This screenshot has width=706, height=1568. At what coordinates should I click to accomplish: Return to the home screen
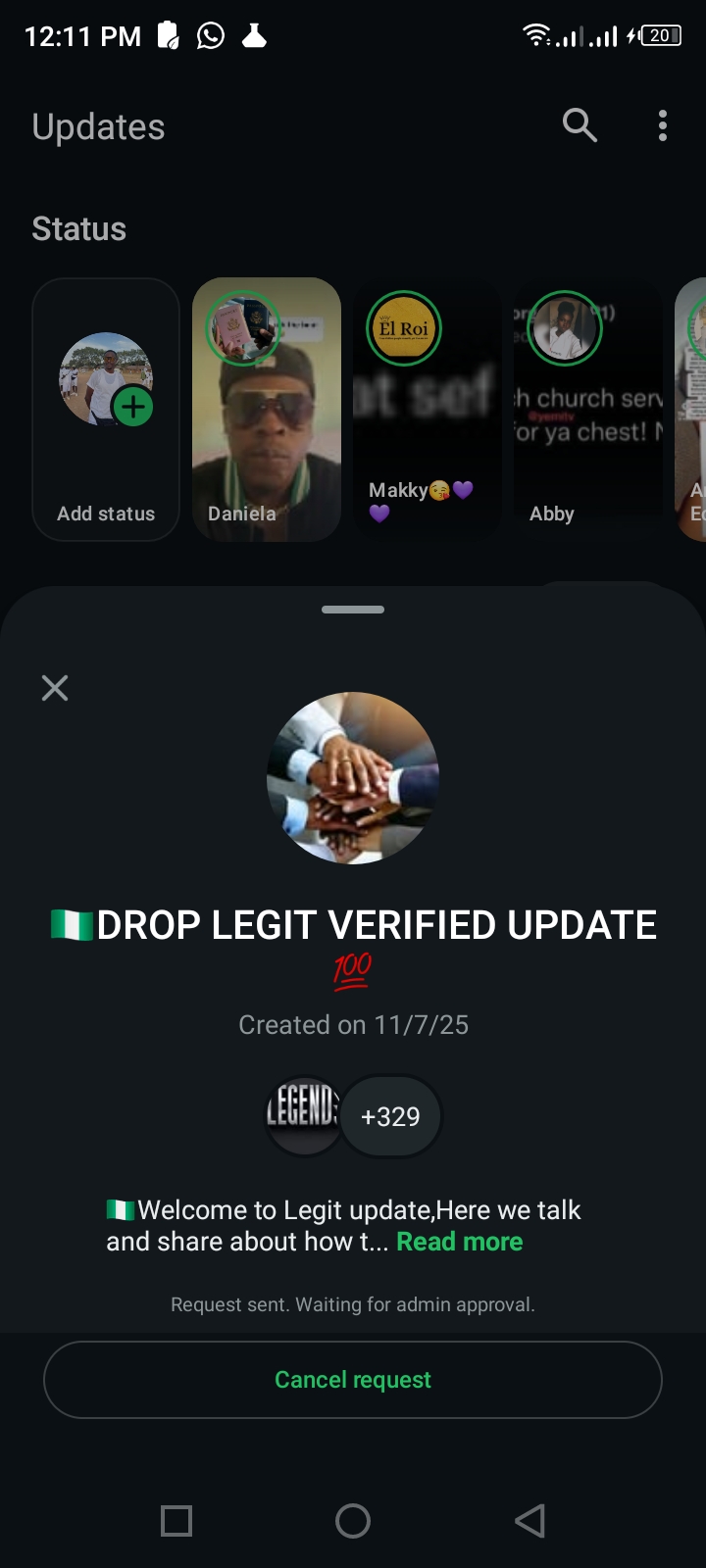pyautogui.click(x=353, y=1521)
